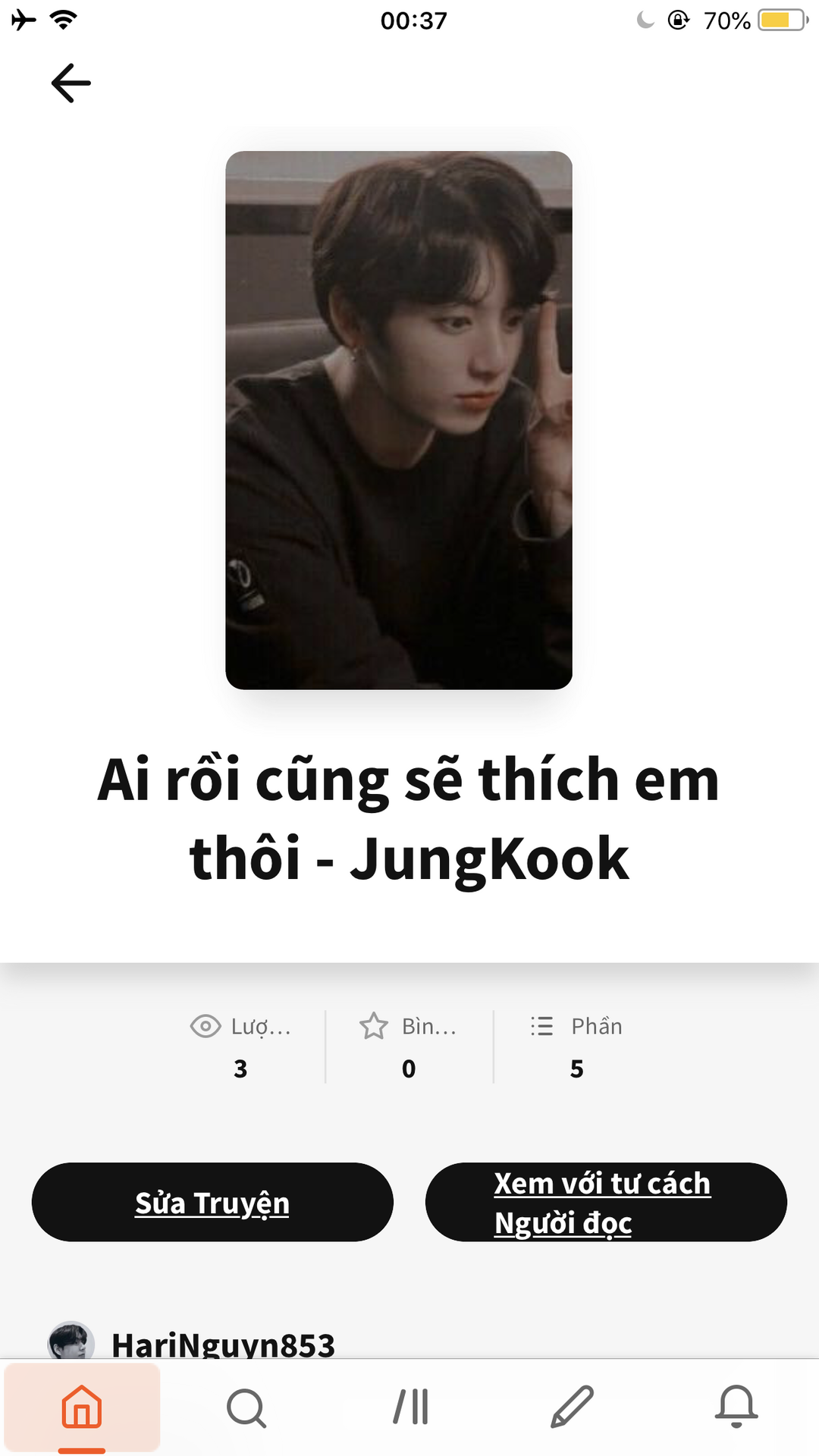Select Xem với tư cách Người đọc

(606, 1203)
